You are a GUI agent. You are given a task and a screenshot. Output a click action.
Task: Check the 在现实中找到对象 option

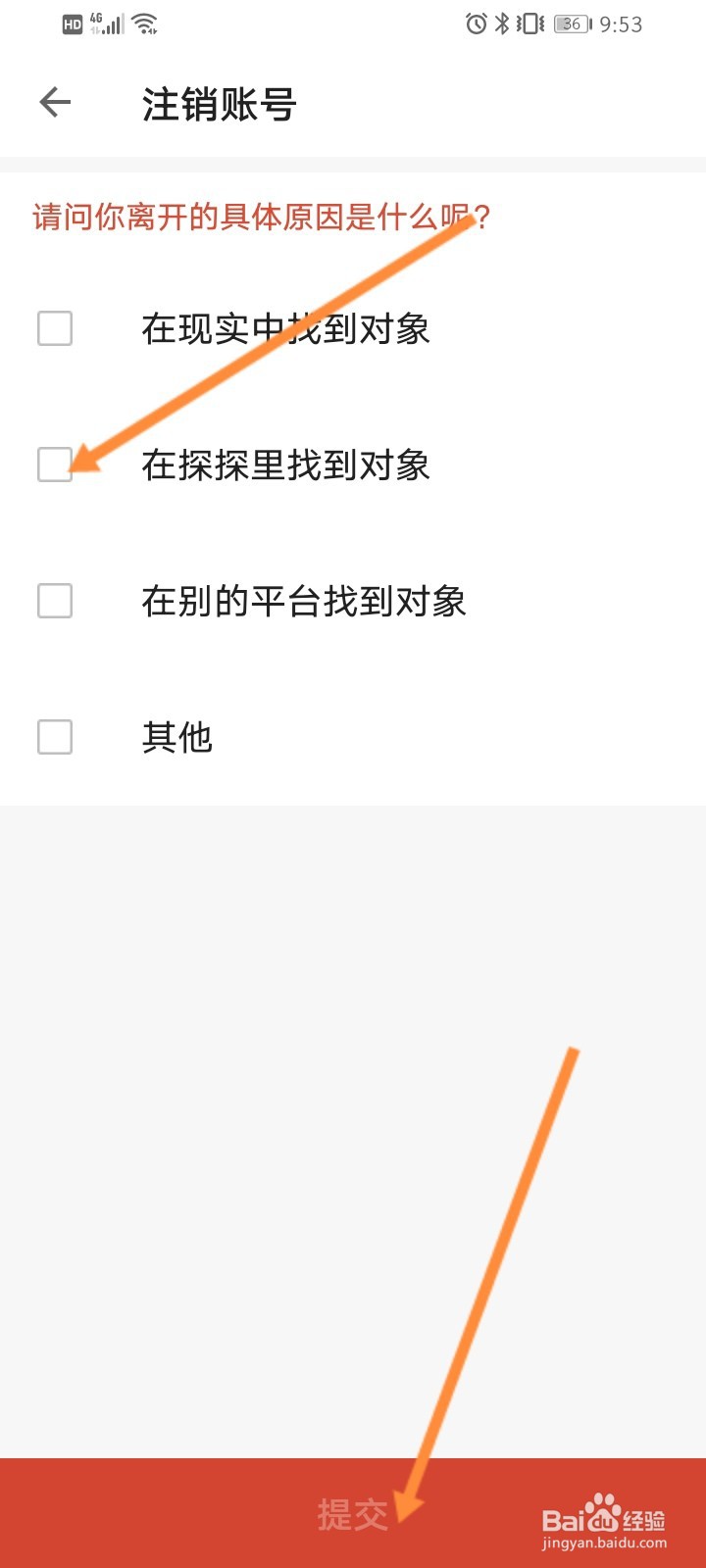[x=54, y=329]
